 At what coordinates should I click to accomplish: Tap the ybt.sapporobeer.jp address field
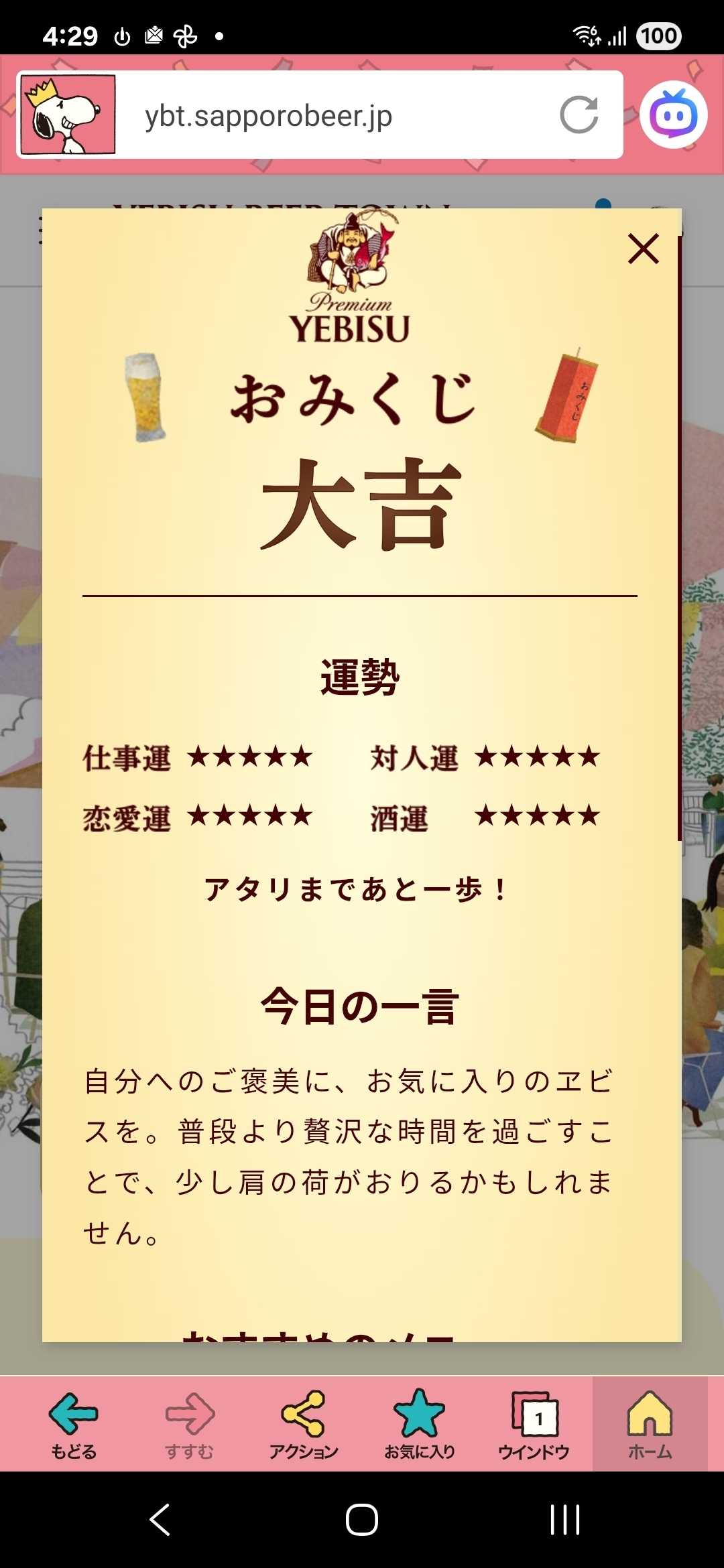pos(335,116)
